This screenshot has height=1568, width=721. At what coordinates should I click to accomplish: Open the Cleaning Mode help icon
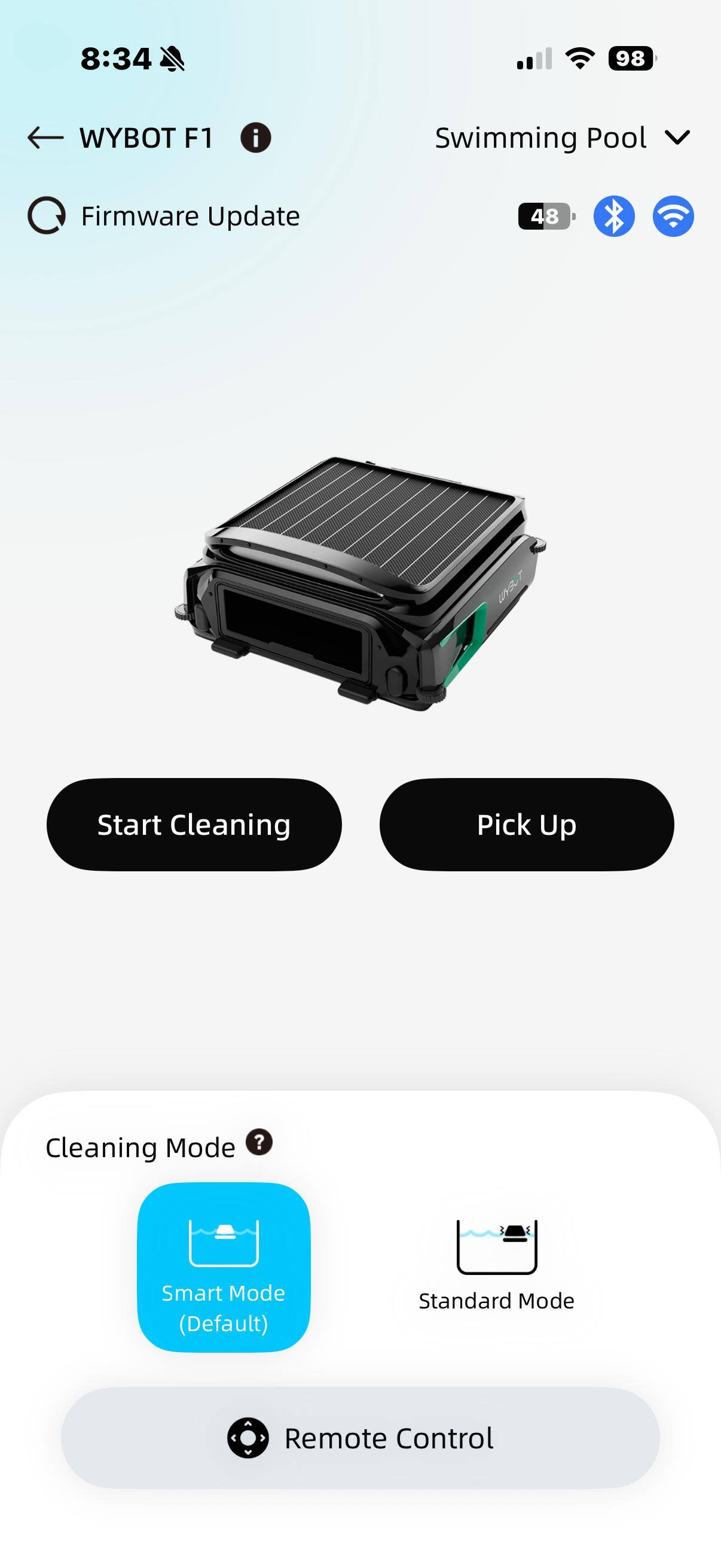[259, 1145]
